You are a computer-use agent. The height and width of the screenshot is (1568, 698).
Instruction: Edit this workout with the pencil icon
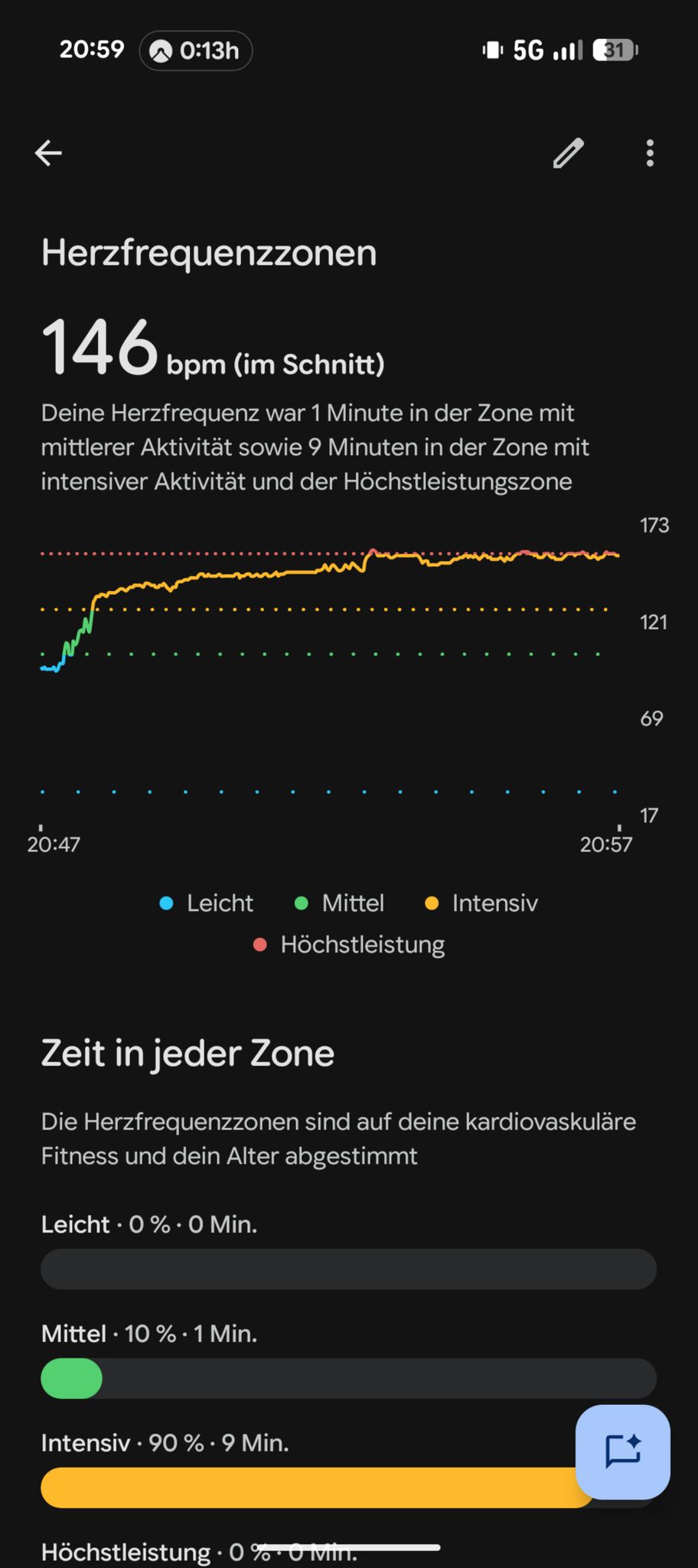point(569,153)
